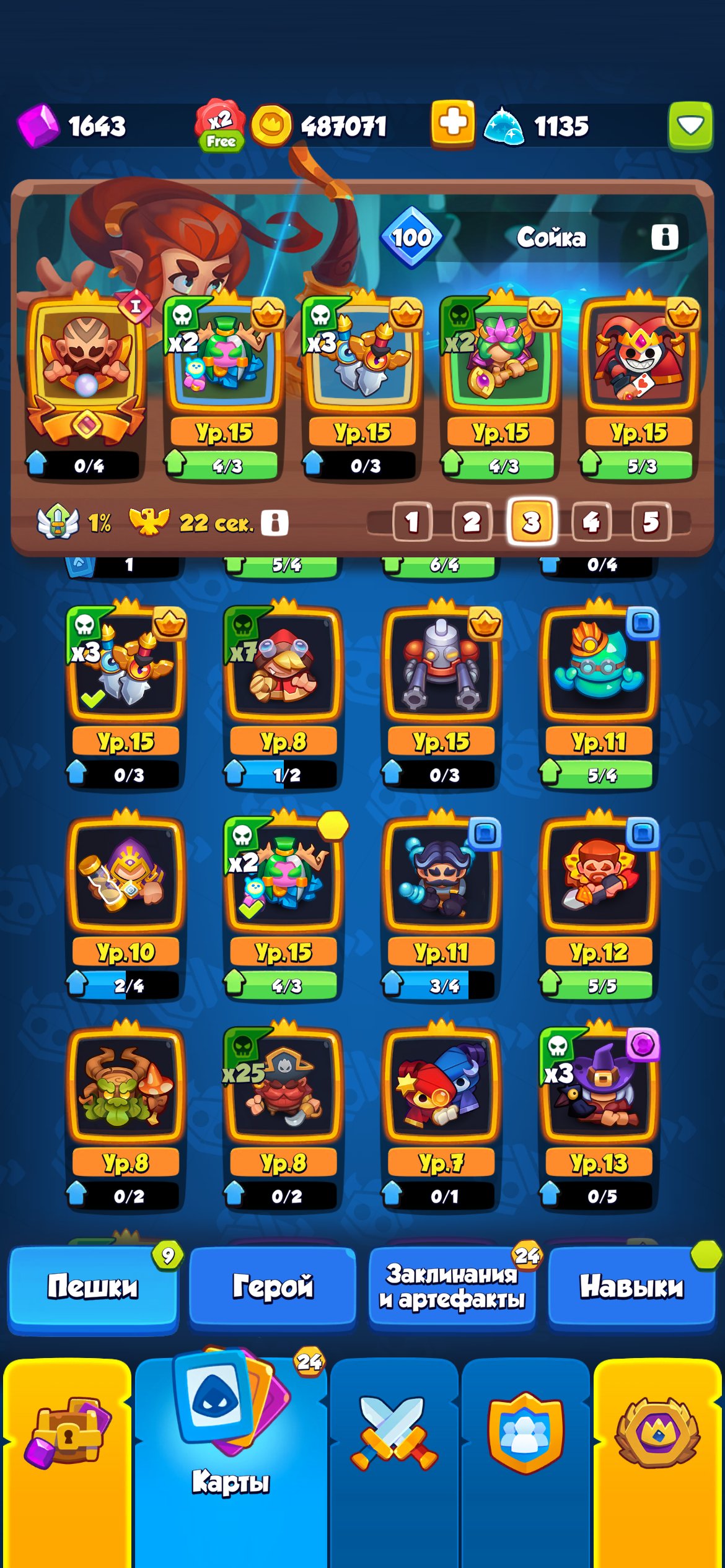Screen dimensions: 725x1568
Task: Select deck slot 4
Action: (x=591, y=522)
